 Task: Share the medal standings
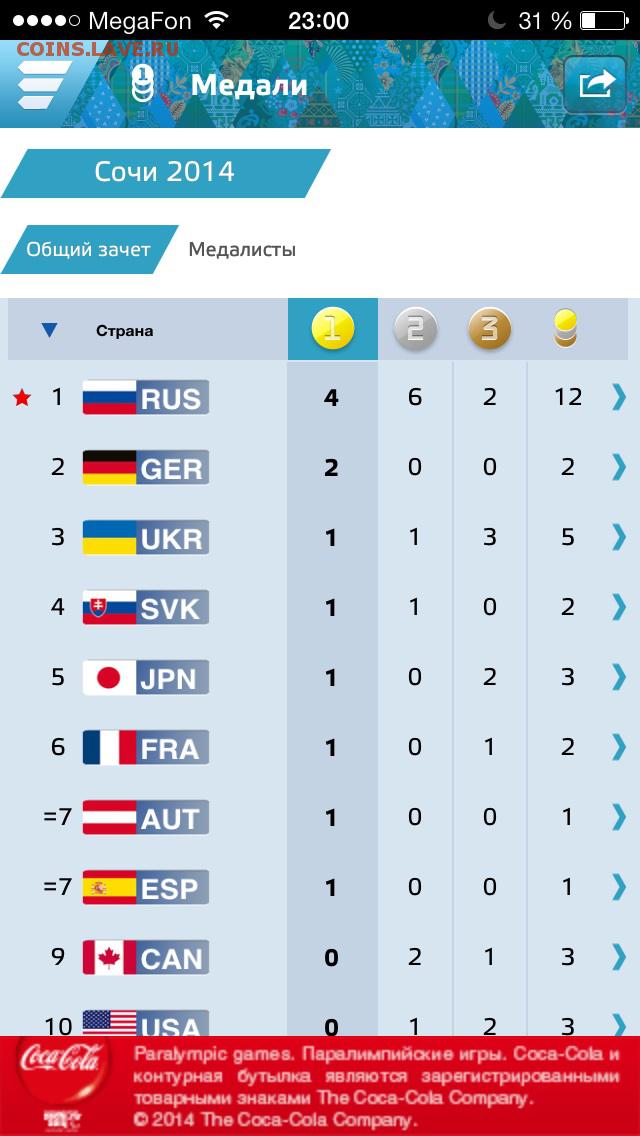click(x=595, y=85)
